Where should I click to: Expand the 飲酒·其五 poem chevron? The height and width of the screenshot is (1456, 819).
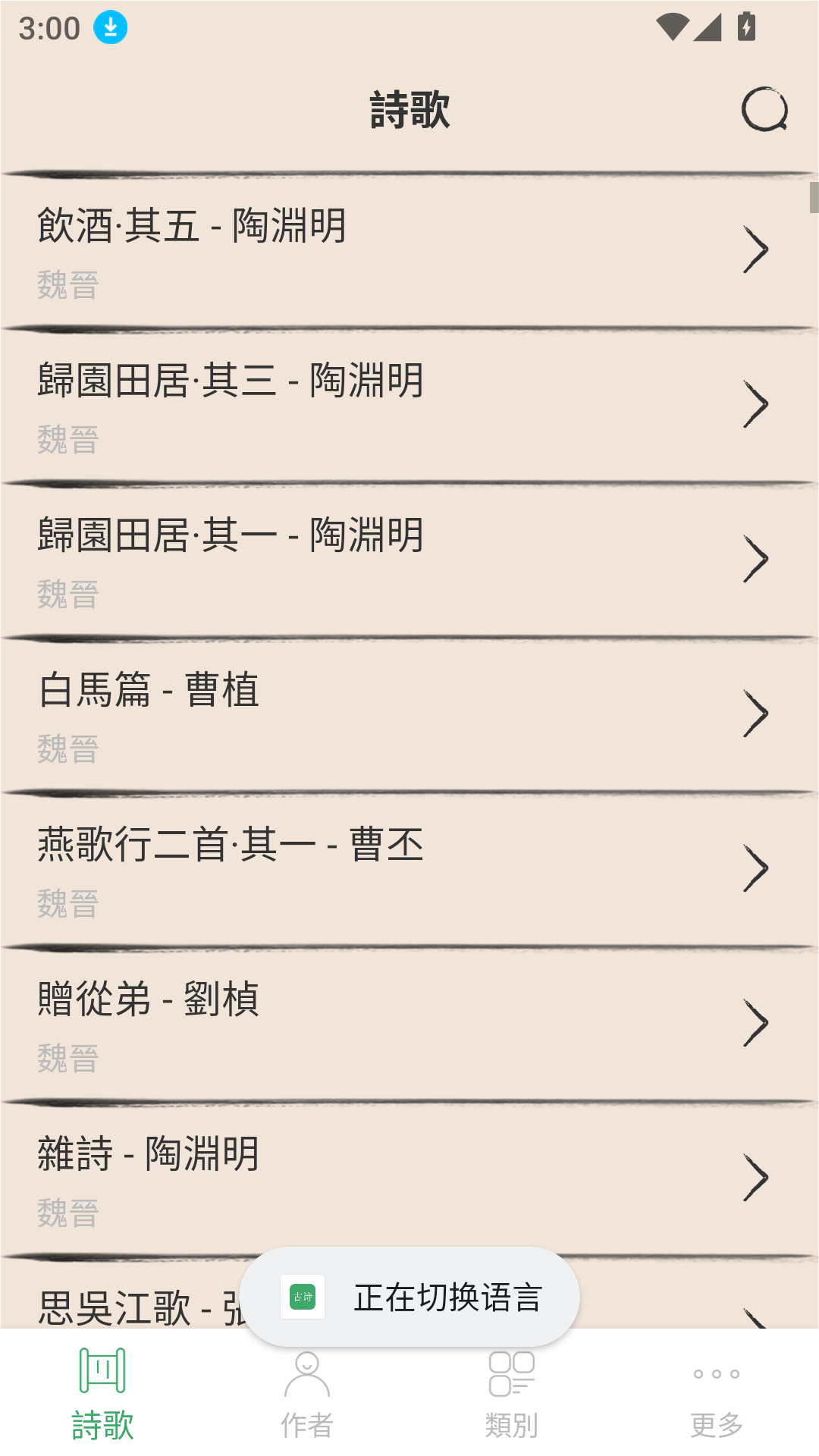point(756,249)
